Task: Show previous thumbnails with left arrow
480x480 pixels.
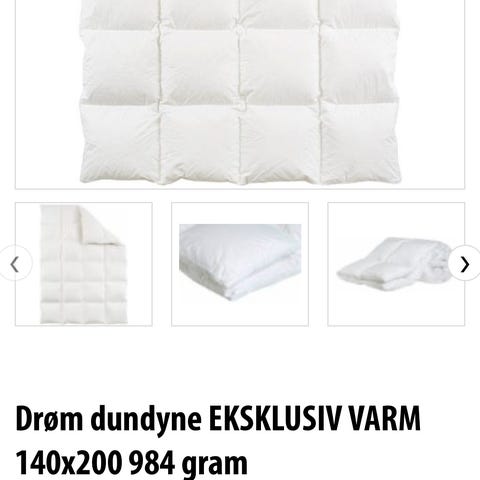Action: tap(15, 264)
